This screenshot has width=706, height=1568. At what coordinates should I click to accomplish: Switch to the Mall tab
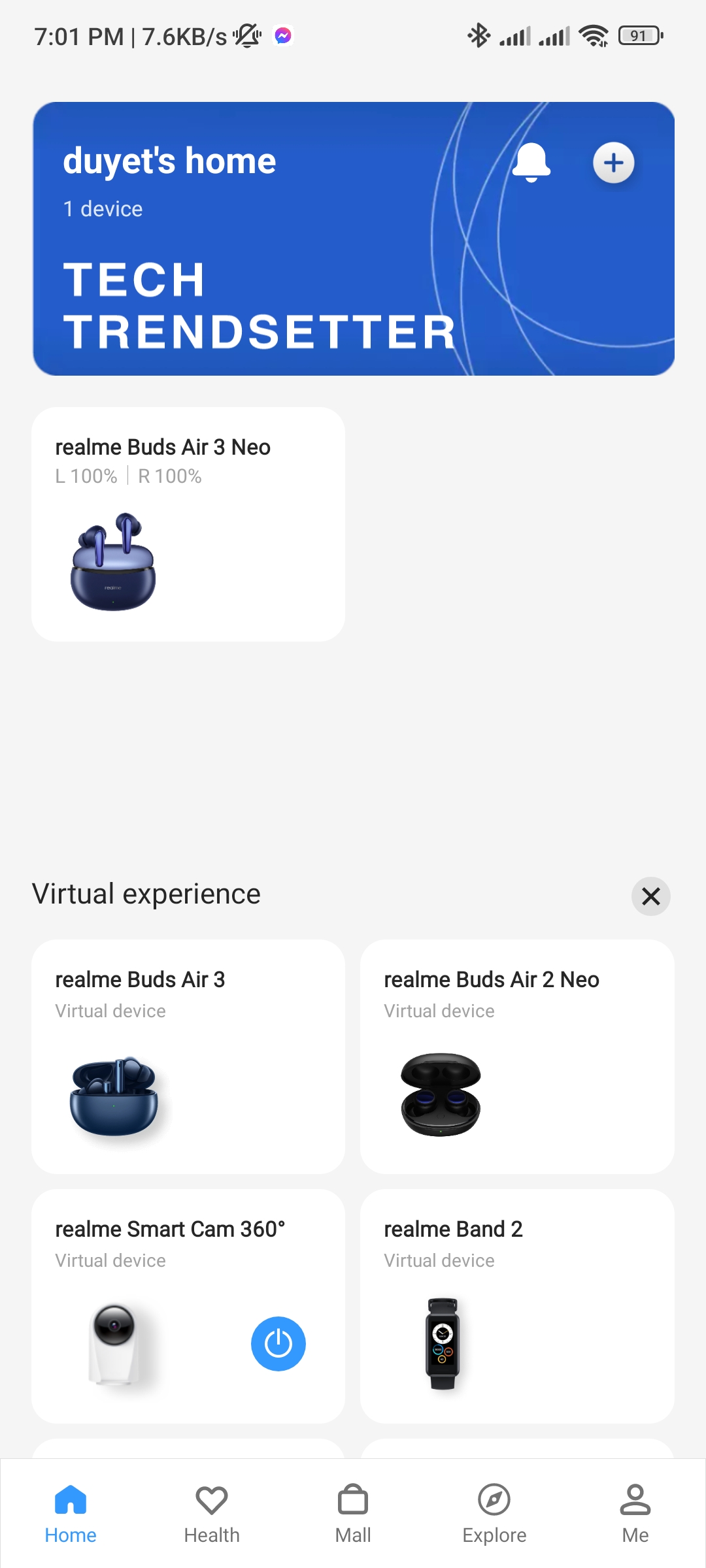click(353, 1513)
